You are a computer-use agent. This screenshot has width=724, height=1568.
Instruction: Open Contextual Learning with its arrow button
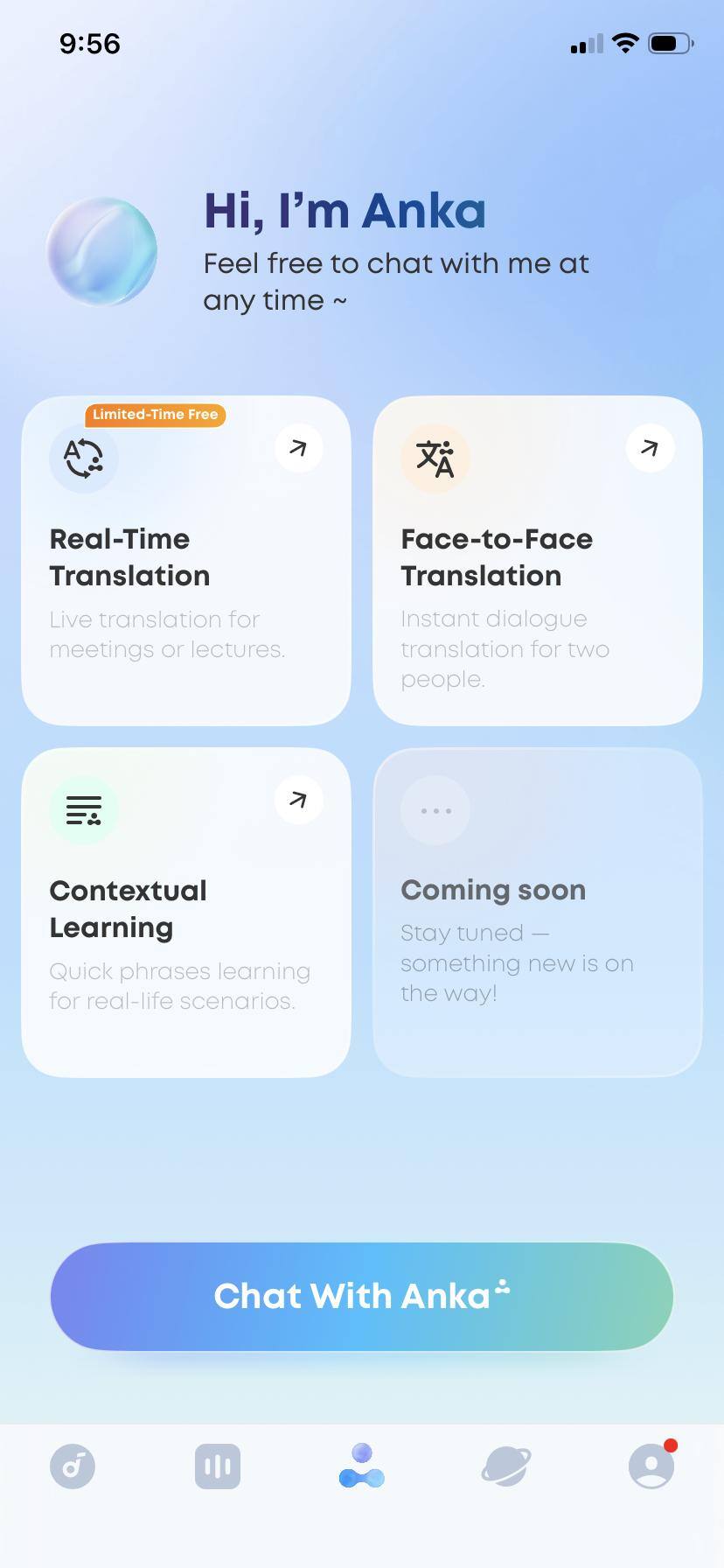[298, 800]
